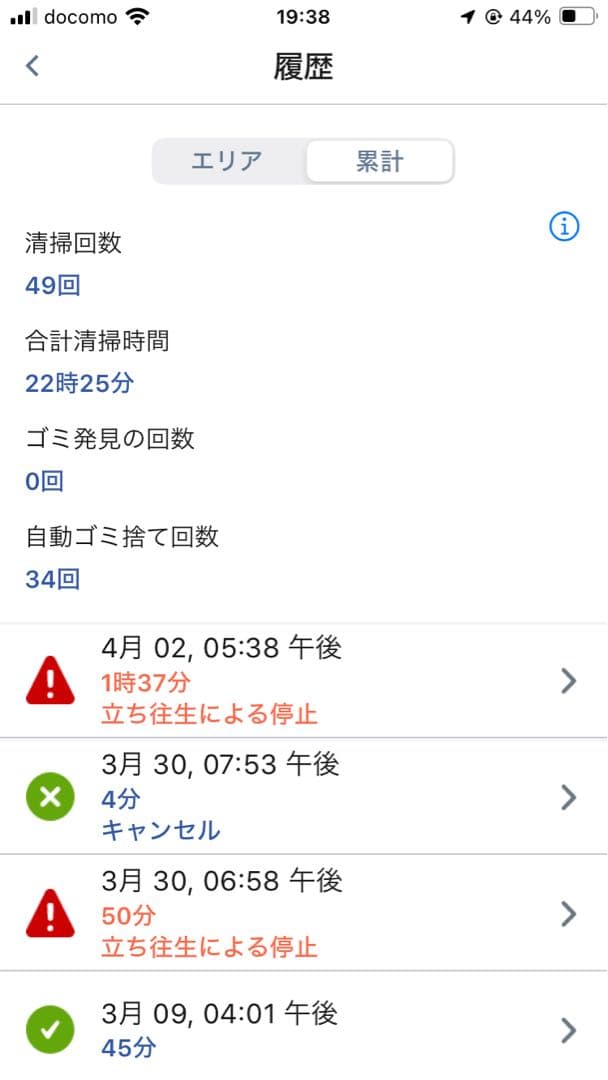Switch to the エリア tab
This screenshot has width=608, height=1080.
[228, 161]
